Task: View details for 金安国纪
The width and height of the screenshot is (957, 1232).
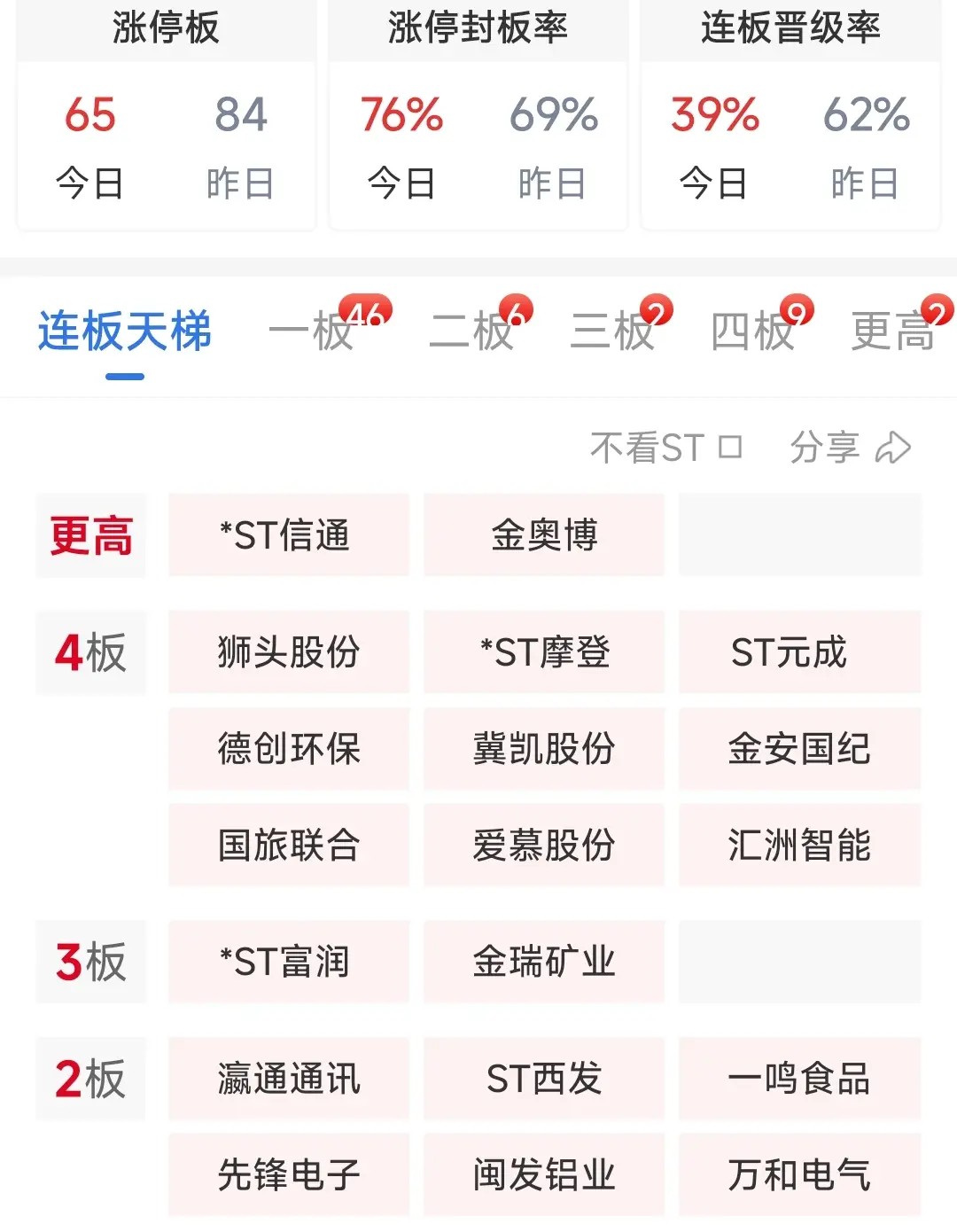Action: coord(799,749)
